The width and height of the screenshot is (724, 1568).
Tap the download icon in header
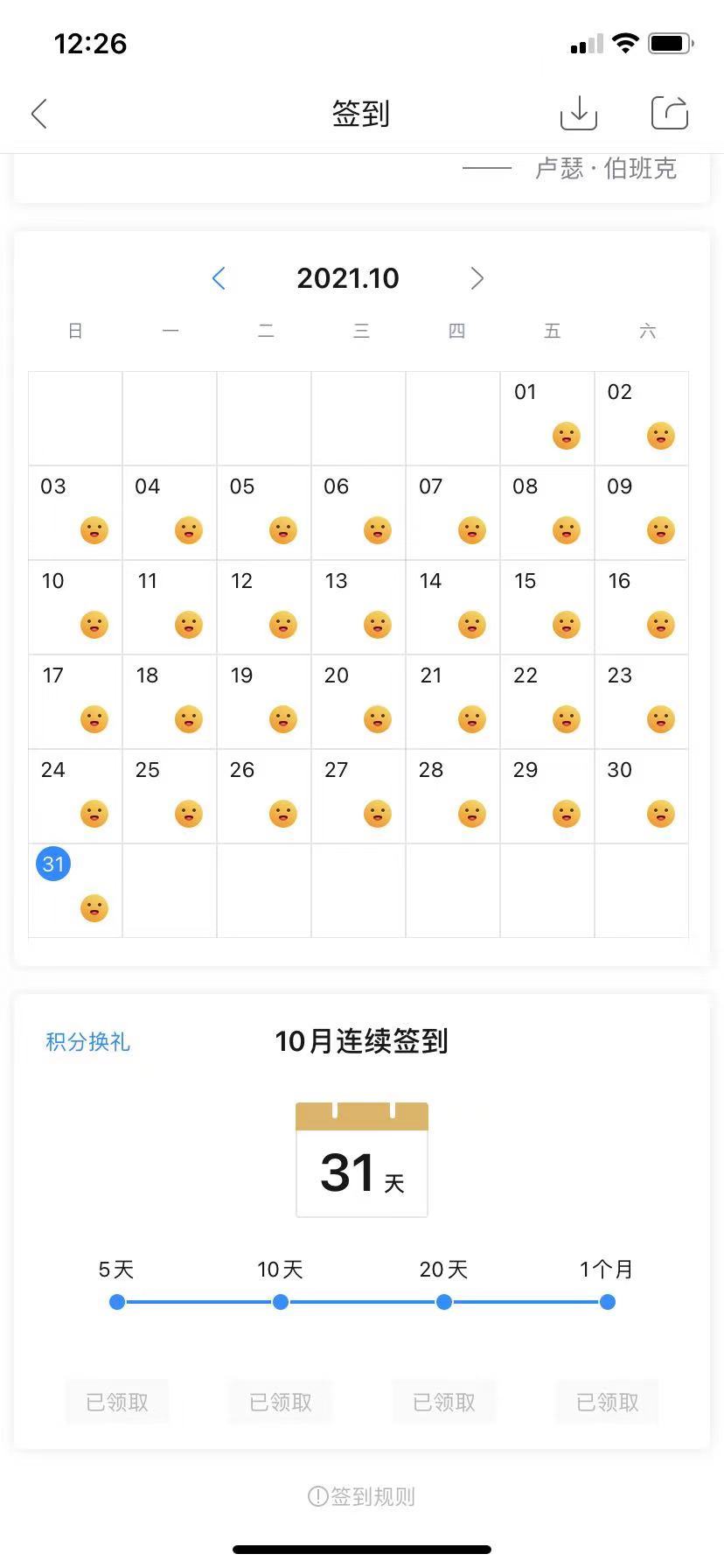578,113
